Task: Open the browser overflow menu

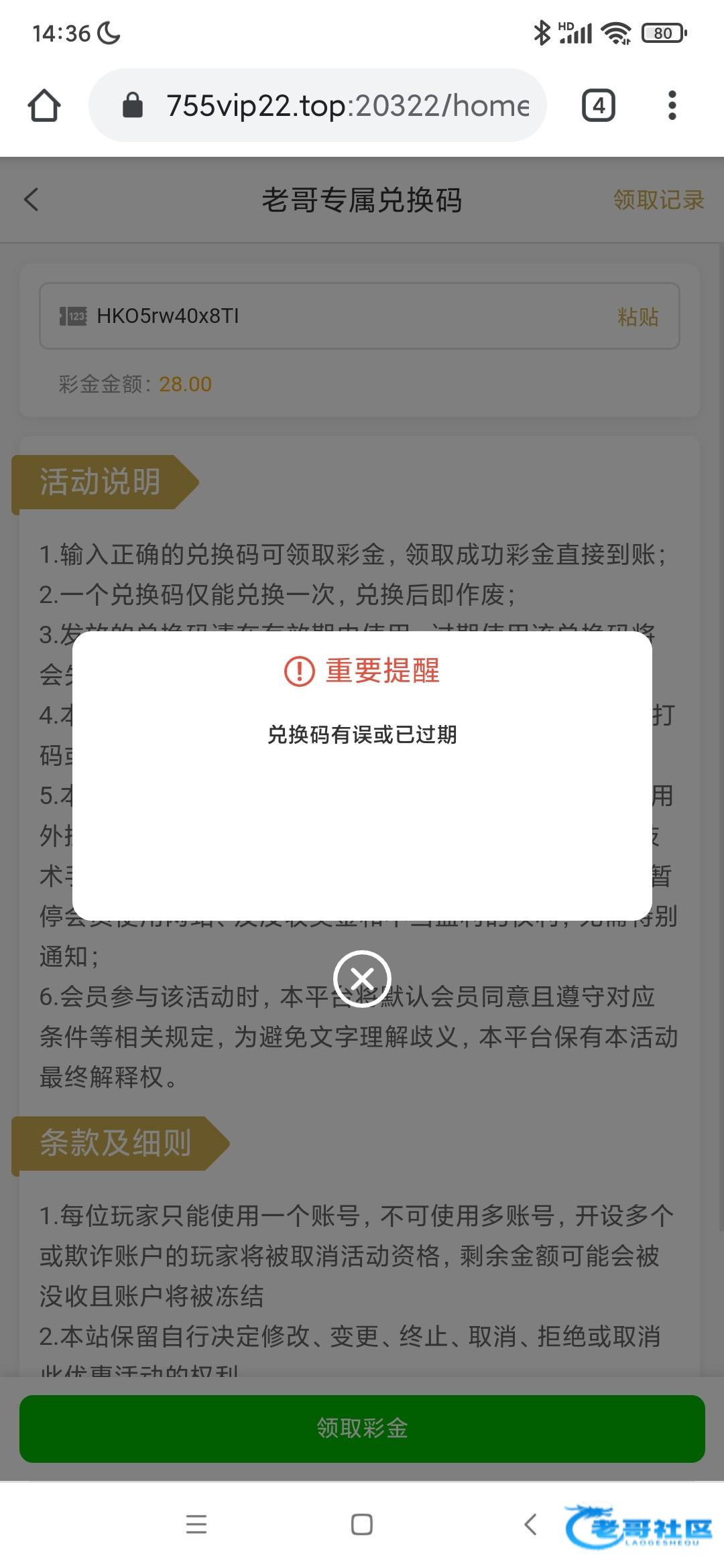Action: 672,106
